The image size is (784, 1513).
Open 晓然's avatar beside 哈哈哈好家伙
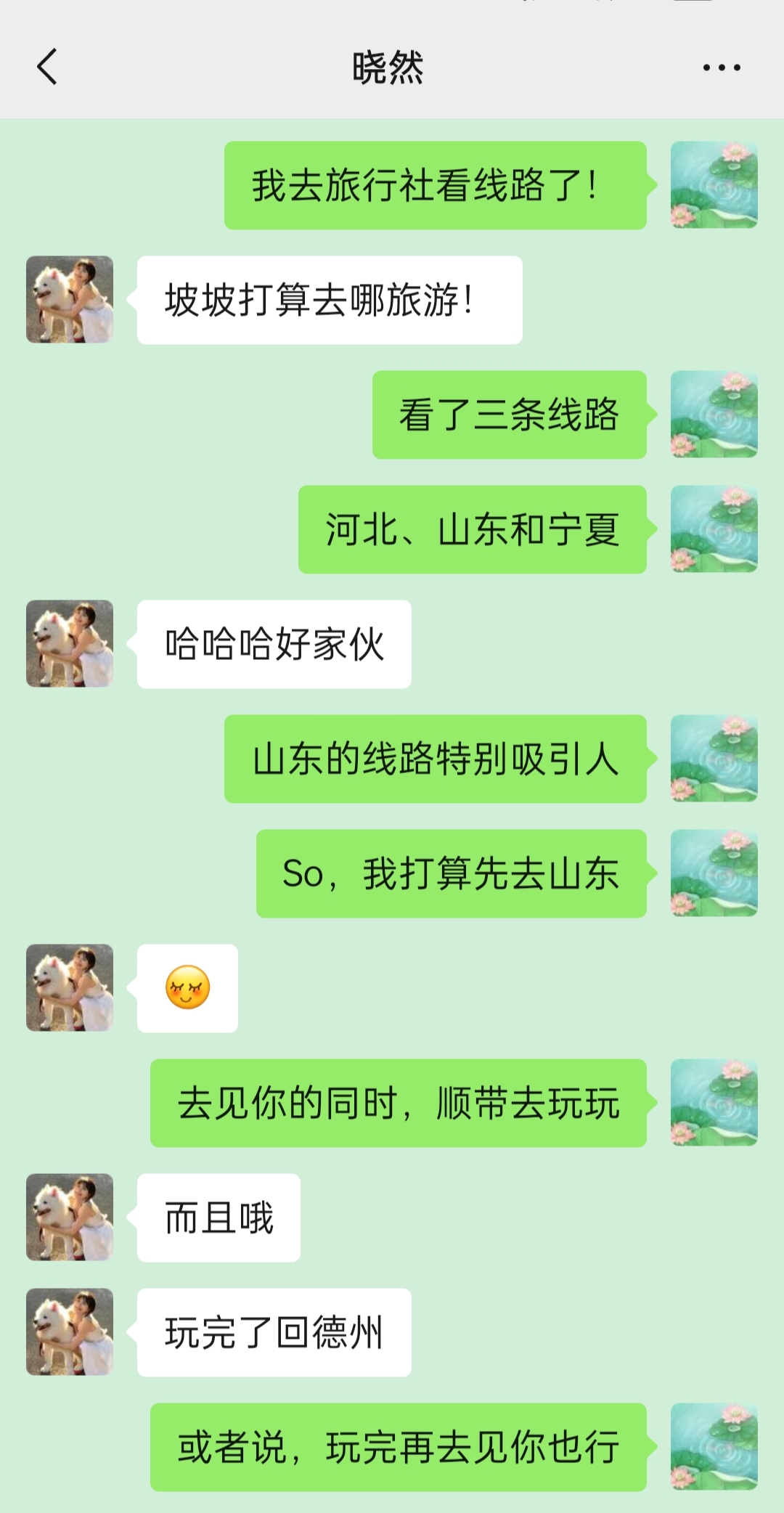70,643
